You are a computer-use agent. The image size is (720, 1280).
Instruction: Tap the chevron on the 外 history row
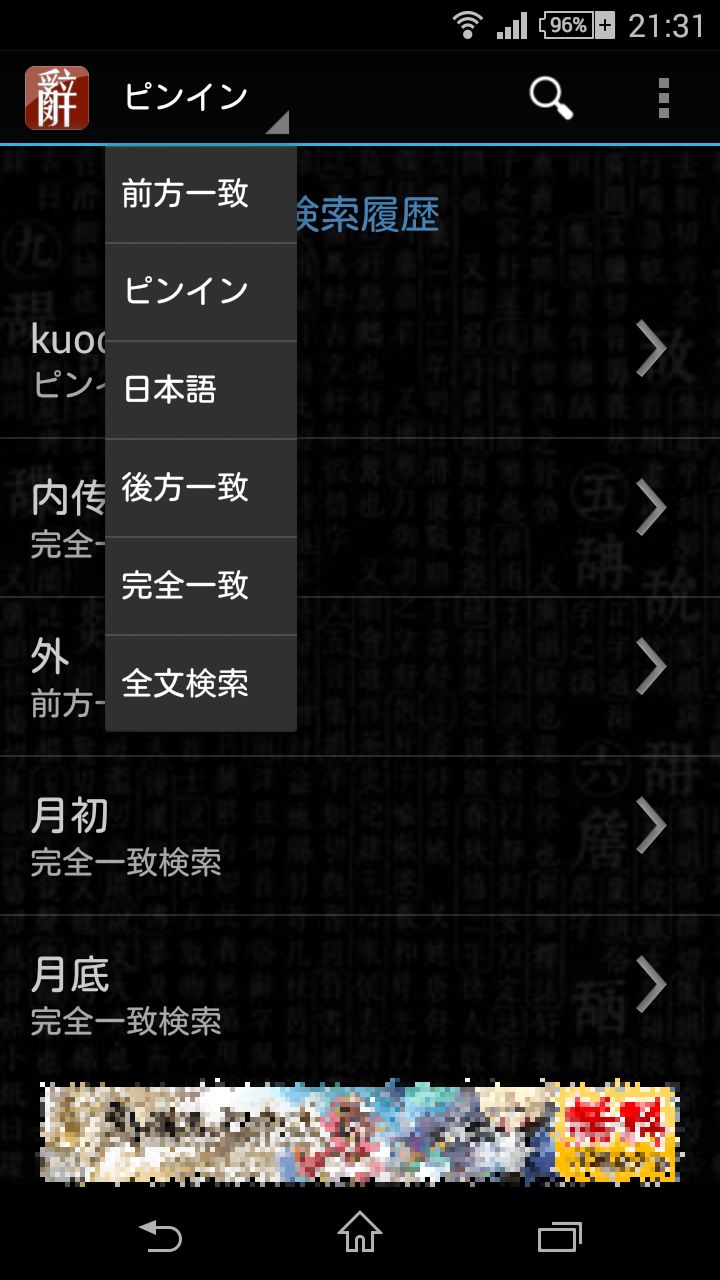click(x=651, y=666)
